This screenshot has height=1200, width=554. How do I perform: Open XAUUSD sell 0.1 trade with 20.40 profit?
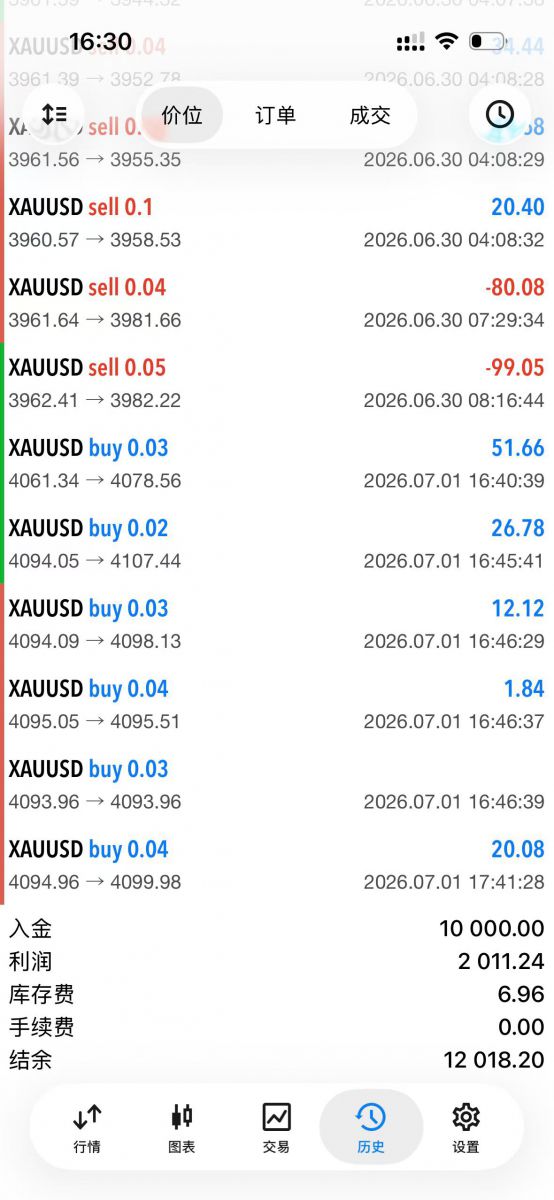click(x=277, y=223)
